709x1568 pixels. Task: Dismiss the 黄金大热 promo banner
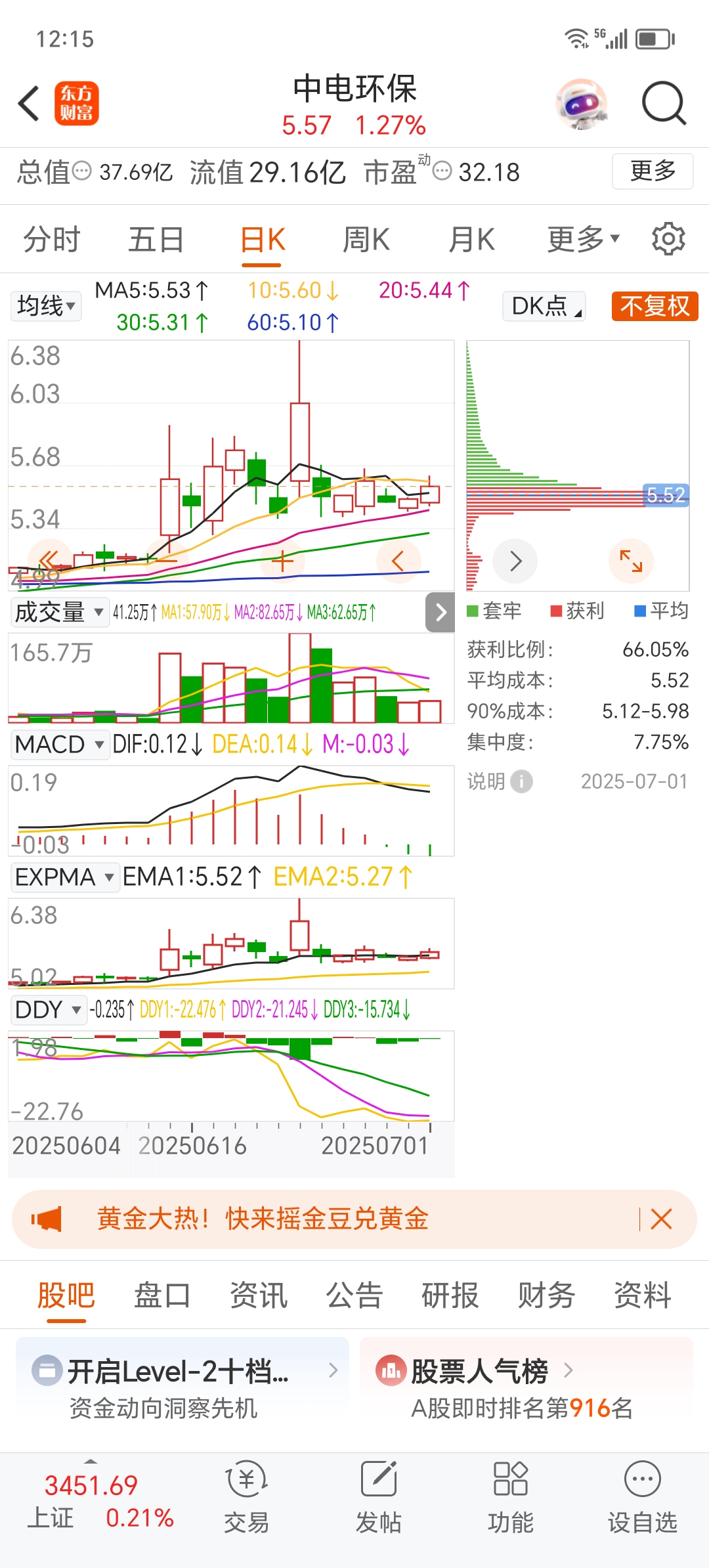tap(661, 1219)
